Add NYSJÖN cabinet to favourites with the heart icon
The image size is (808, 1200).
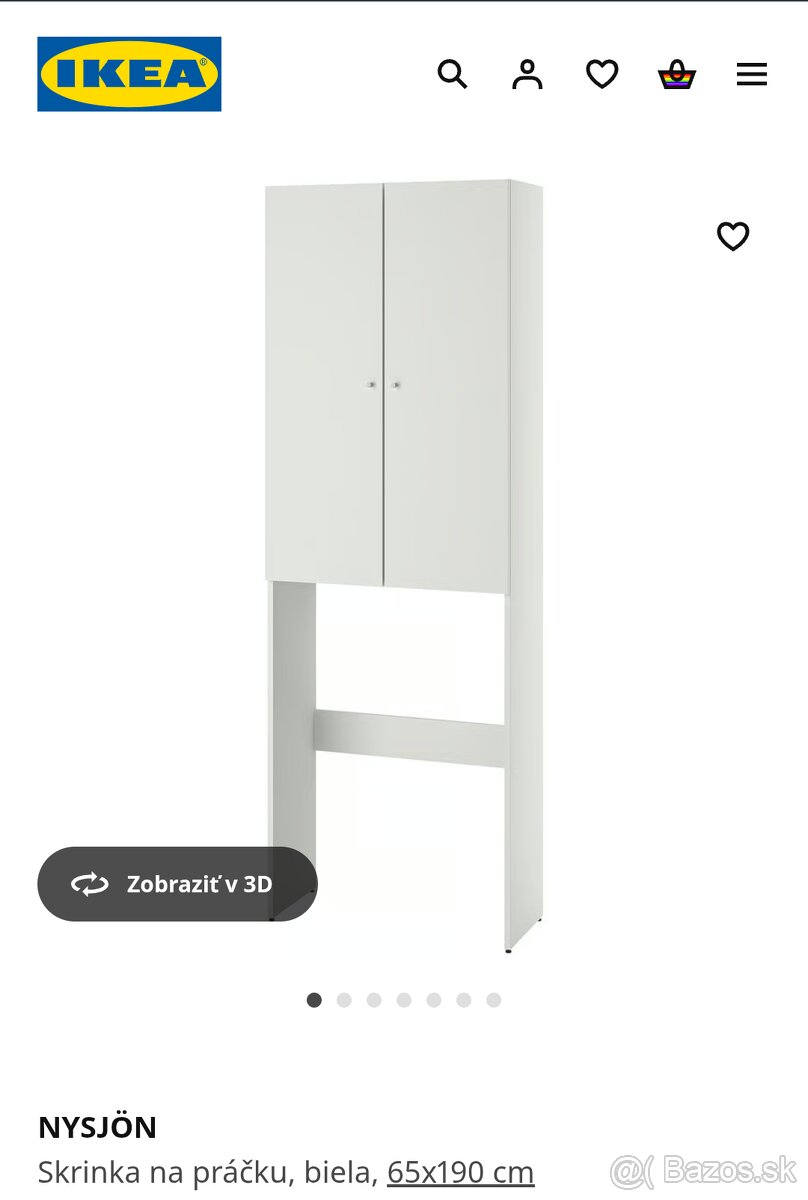[733, 236]
